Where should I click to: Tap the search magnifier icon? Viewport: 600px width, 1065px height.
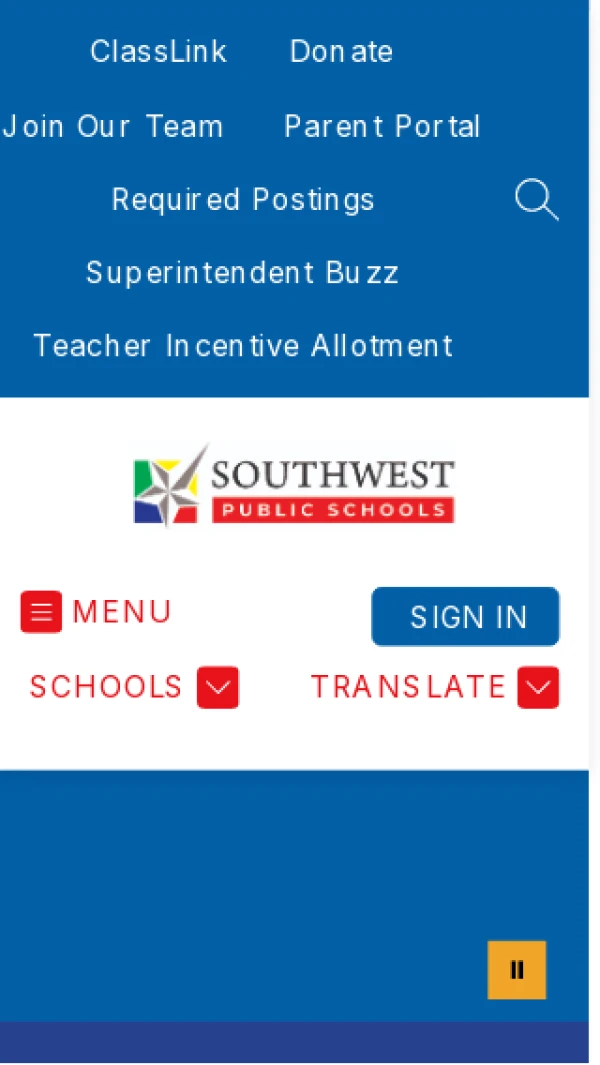click(536, 200)
